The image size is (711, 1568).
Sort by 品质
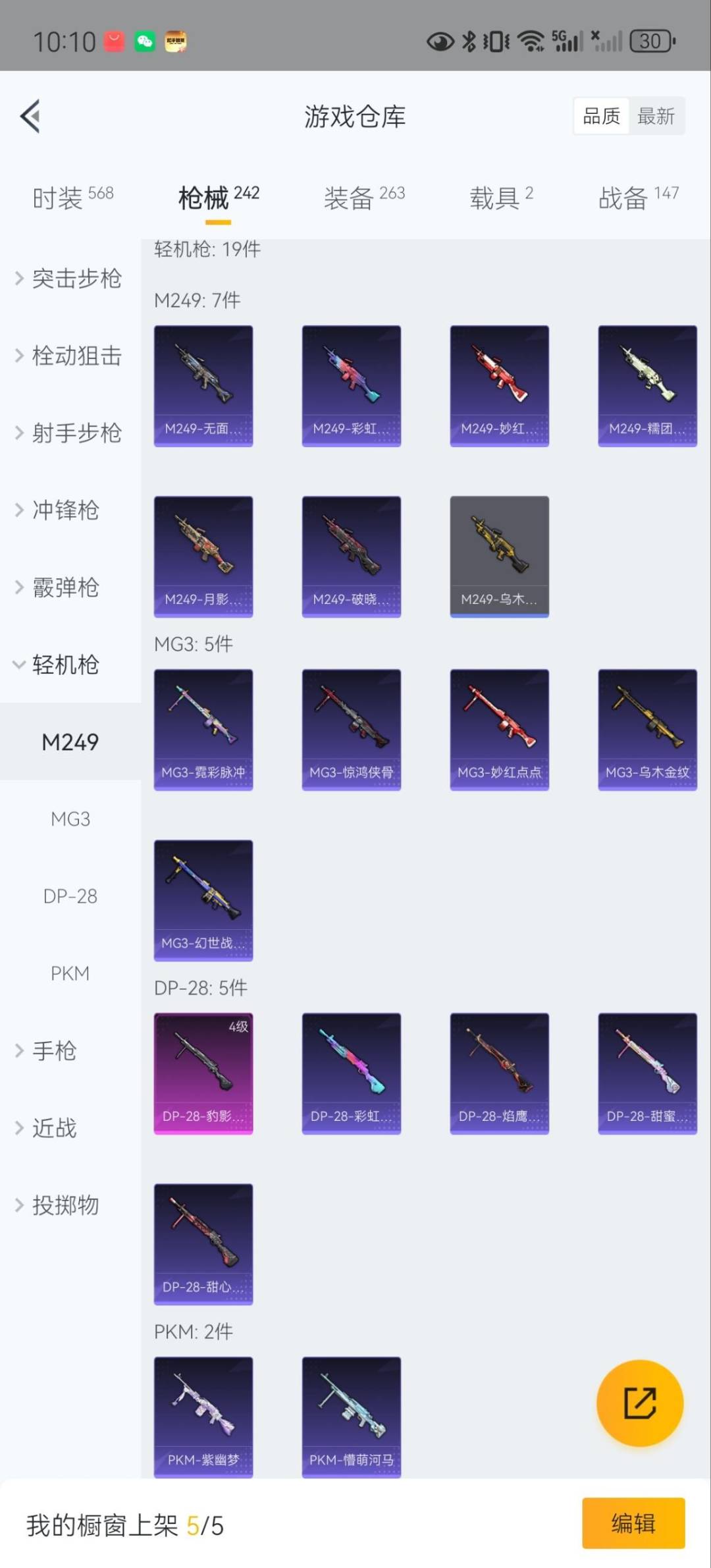pos(601,117)
